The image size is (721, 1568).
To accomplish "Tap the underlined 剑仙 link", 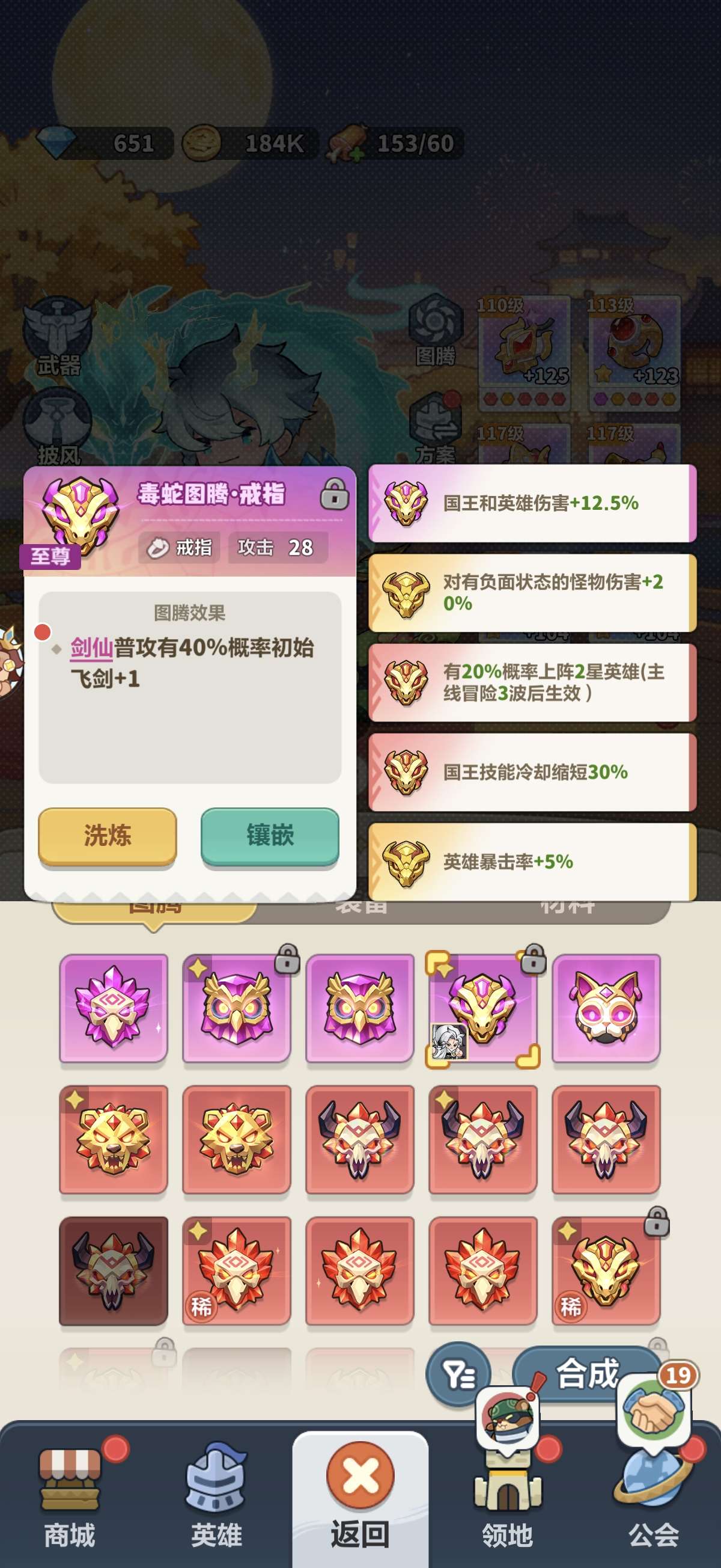I will point(91,648).
